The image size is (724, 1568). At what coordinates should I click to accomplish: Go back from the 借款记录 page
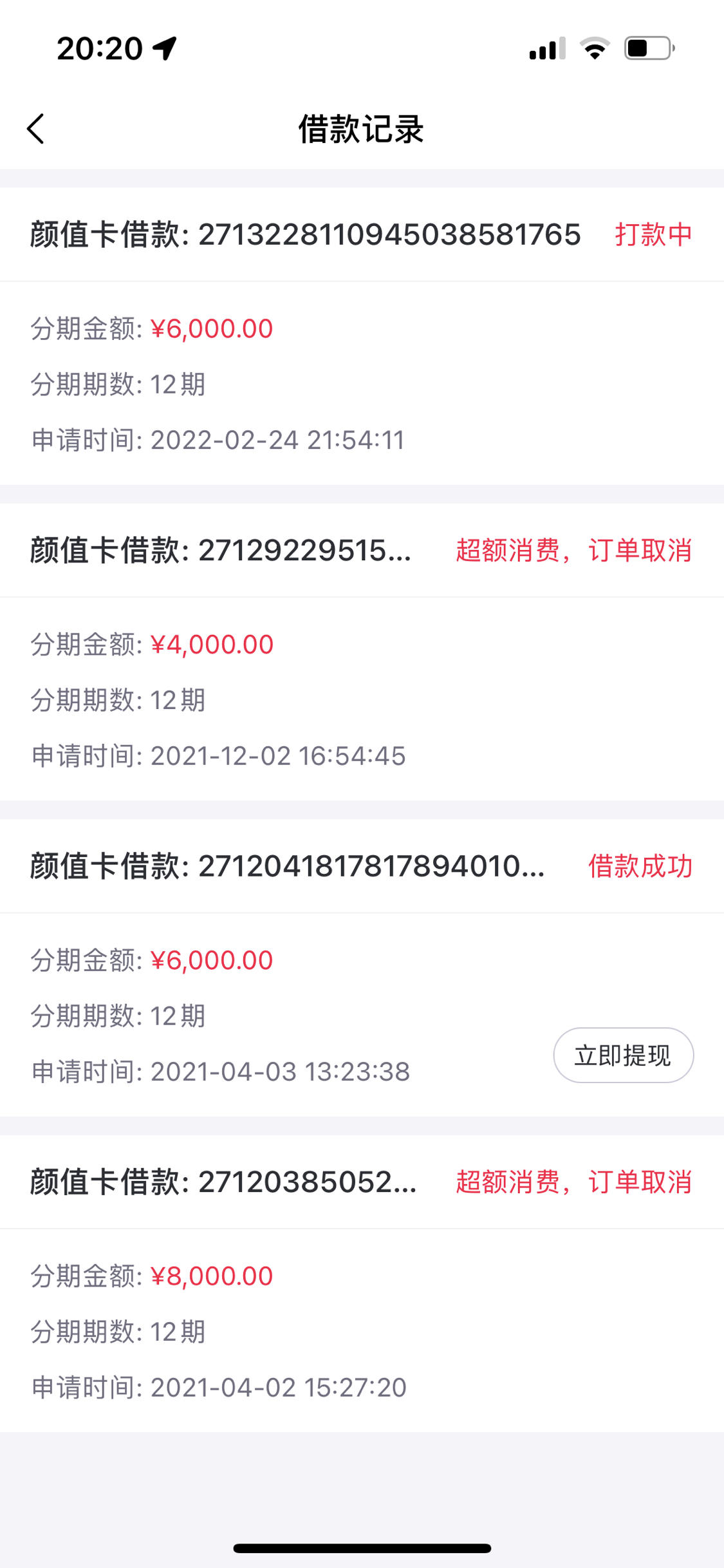[36, 129]
